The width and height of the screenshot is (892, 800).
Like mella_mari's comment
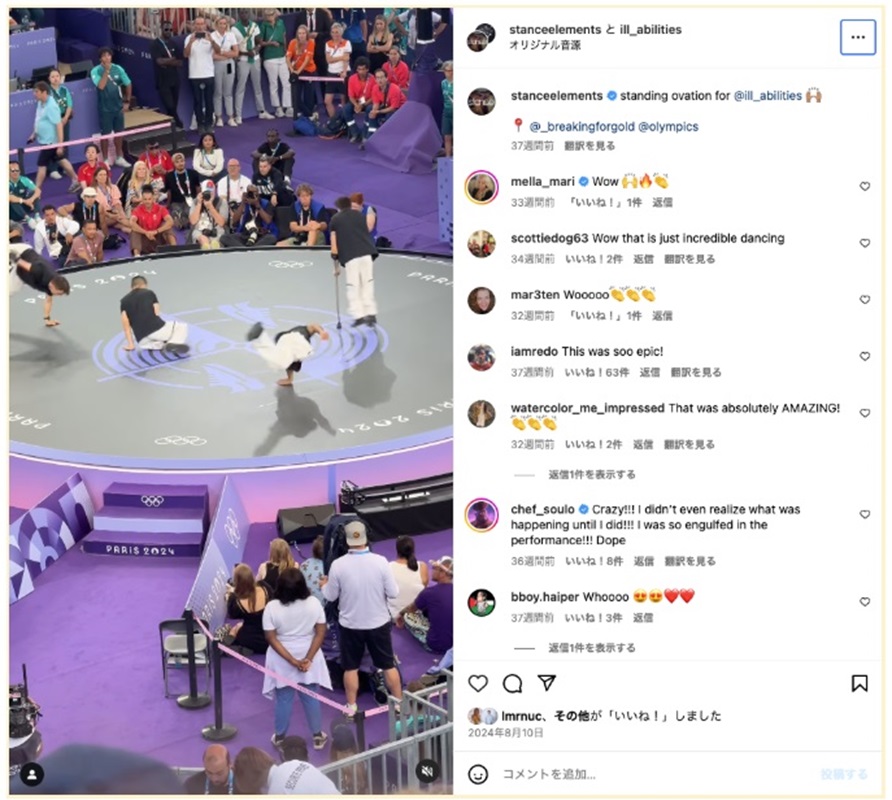click(x=865, y=187)
